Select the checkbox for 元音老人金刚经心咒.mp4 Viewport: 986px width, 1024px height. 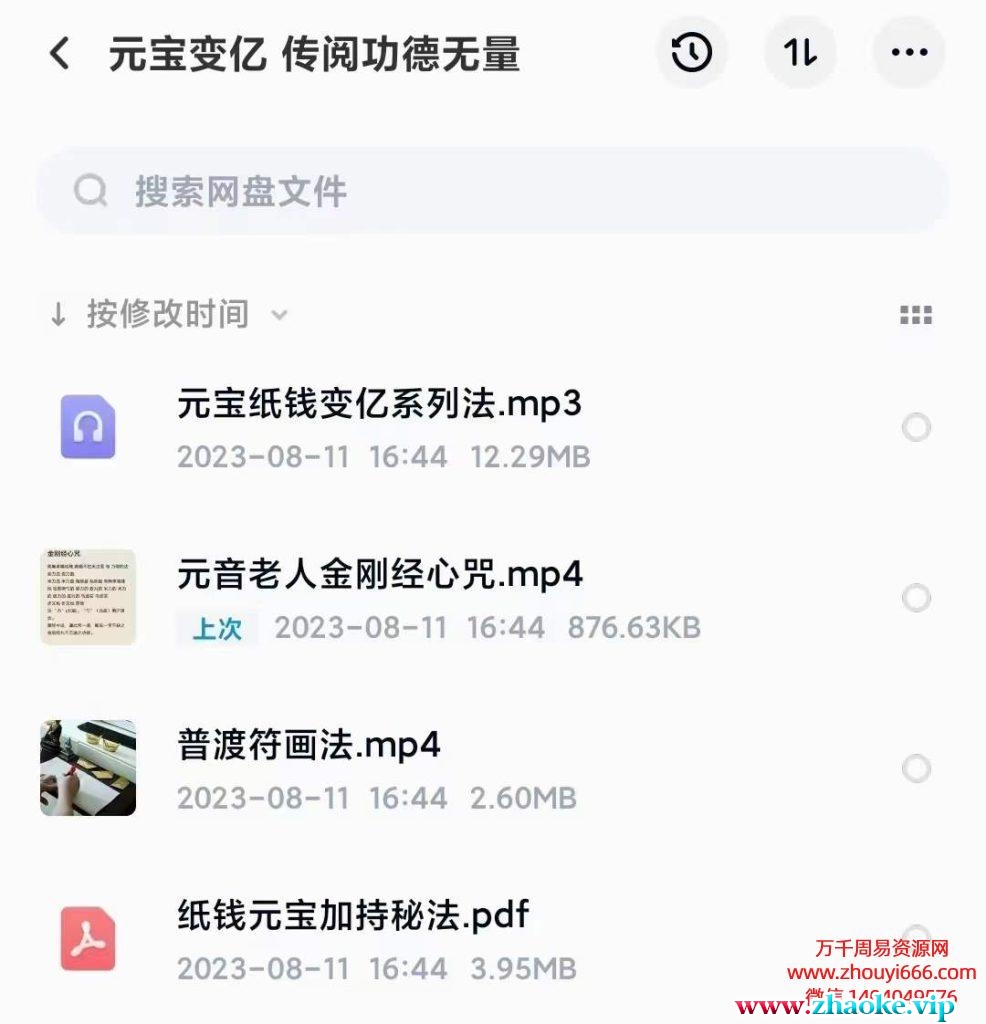click(x=916, y=598)
